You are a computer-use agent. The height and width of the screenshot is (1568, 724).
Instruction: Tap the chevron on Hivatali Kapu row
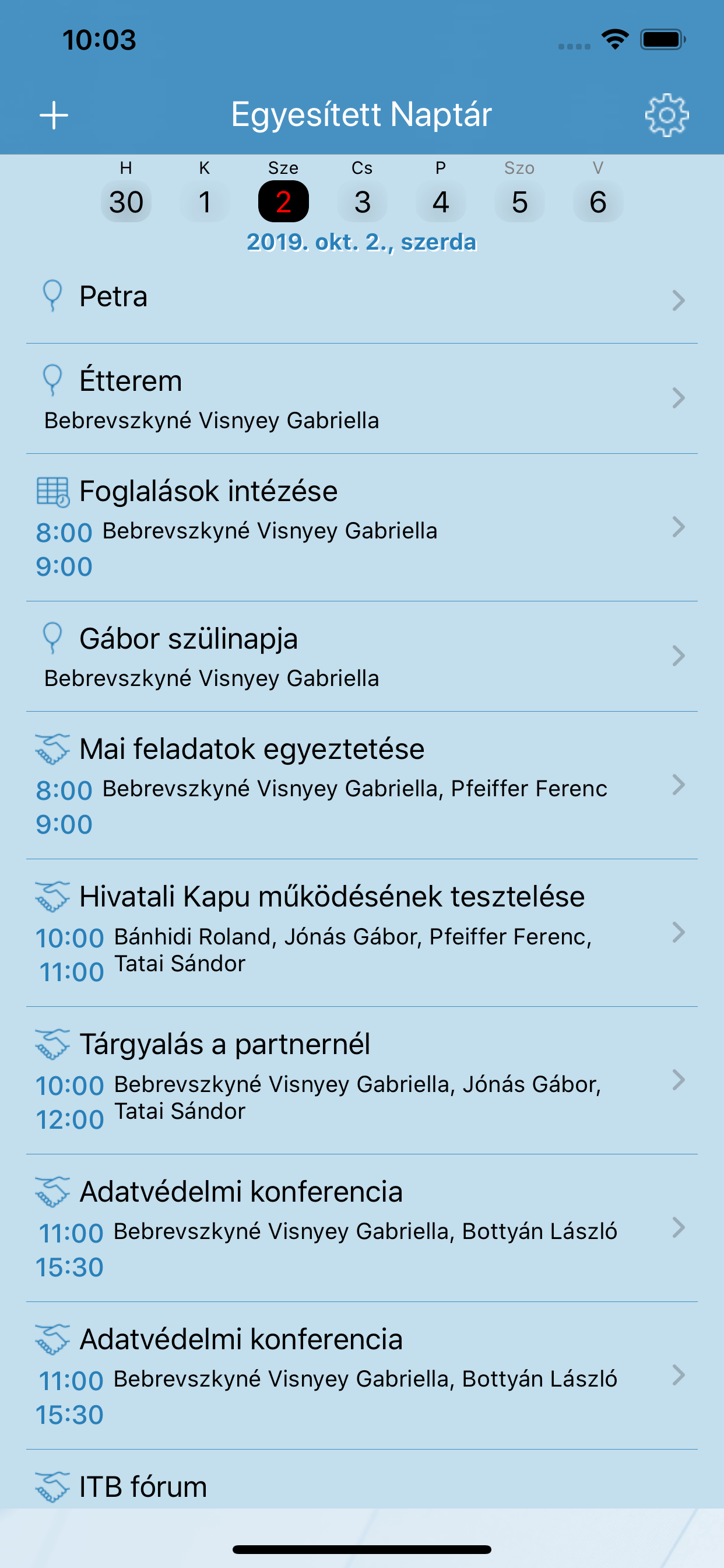[680, 933]
